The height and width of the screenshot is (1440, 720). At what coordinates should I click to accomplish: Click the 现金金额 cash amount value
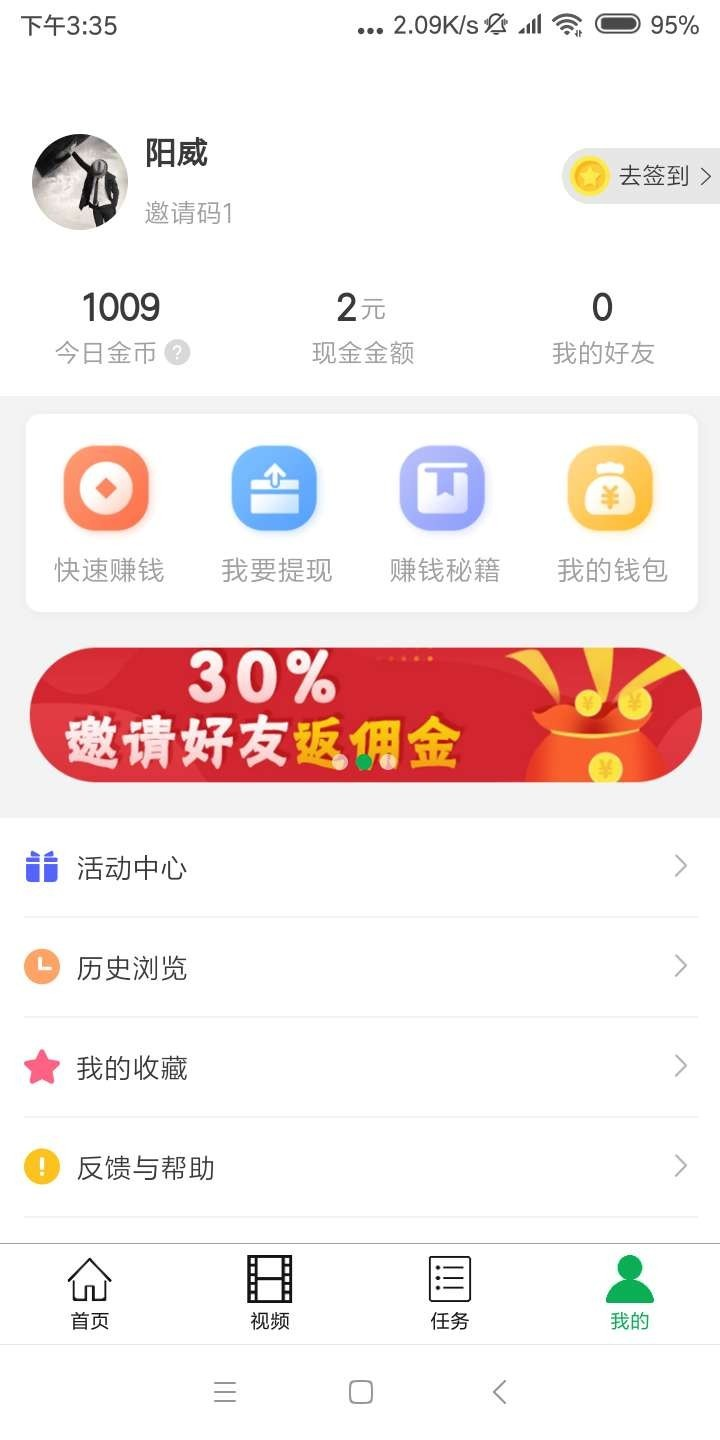point(361,308)
